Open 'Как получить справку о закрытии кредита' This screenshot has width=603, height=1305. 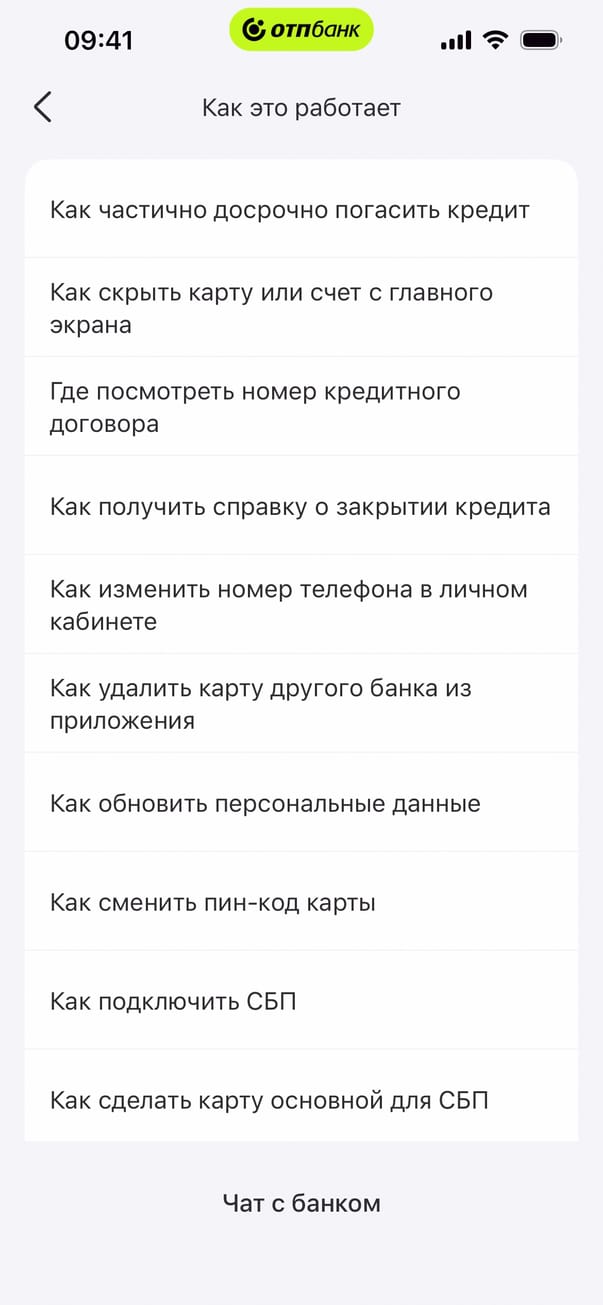click(300, 506)
